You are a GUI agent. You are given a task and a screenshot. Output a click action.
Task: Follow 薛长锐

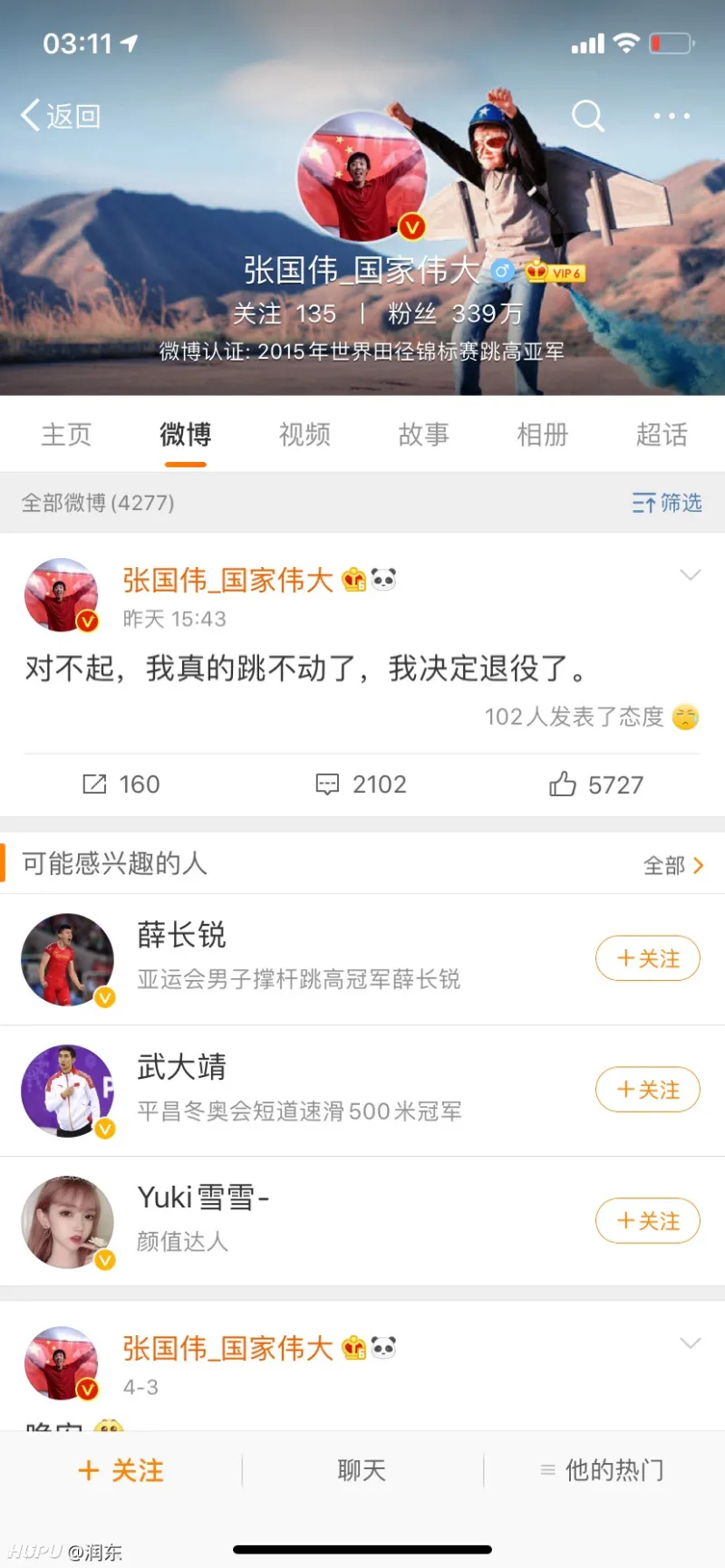(x=647, y=958)
